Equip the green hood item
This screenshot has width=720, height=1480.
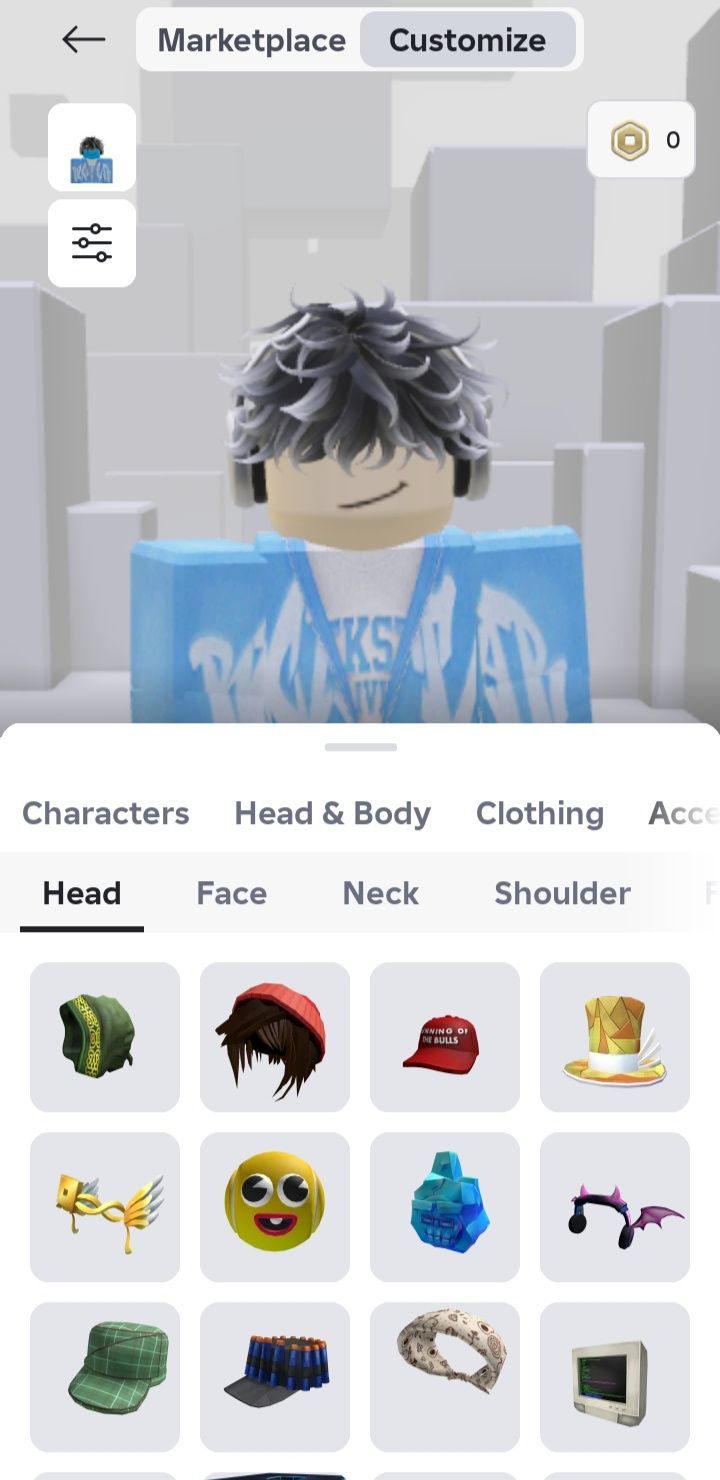105,1037
